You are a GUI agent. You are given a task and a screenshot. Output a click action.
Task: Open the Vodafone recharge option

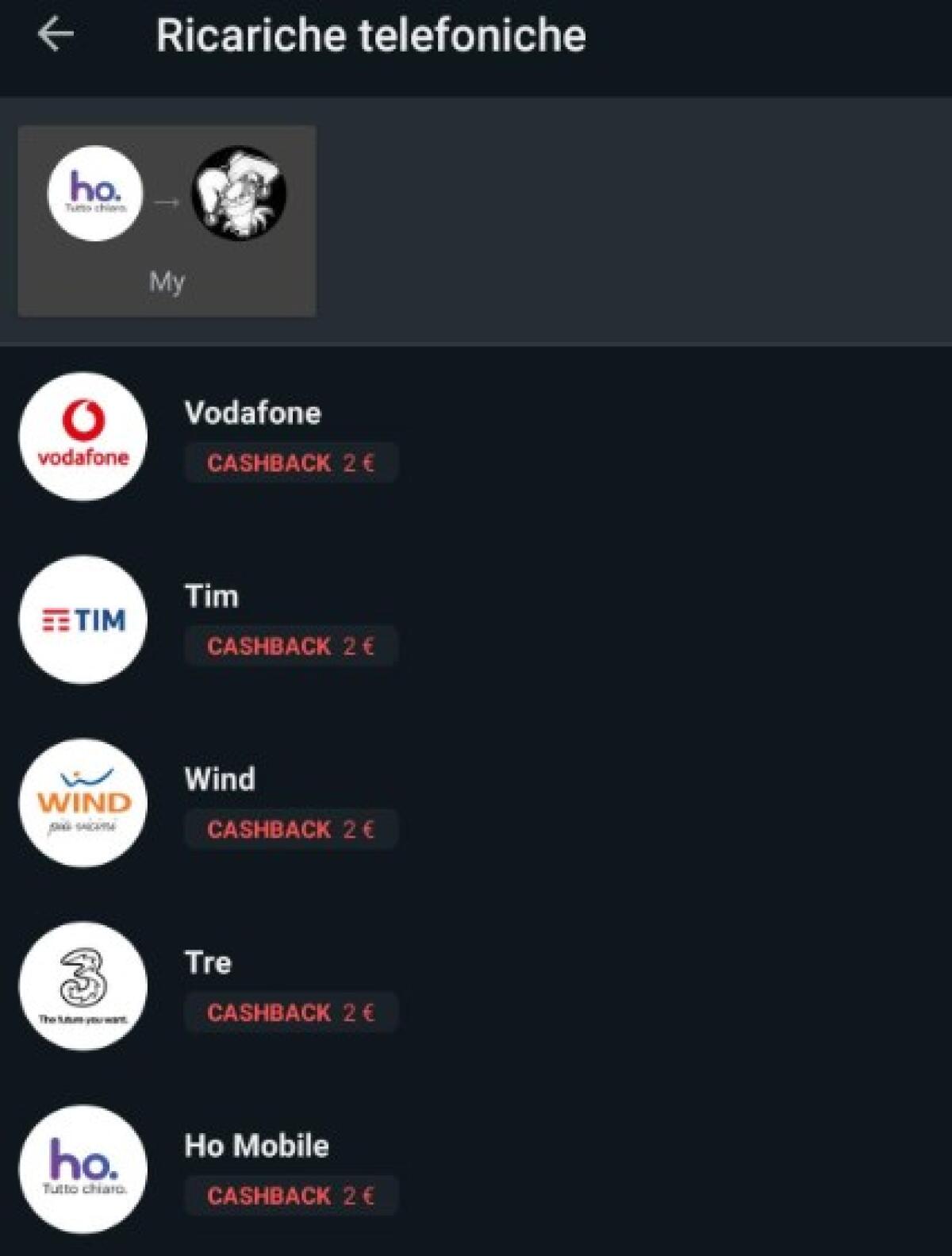254,413
